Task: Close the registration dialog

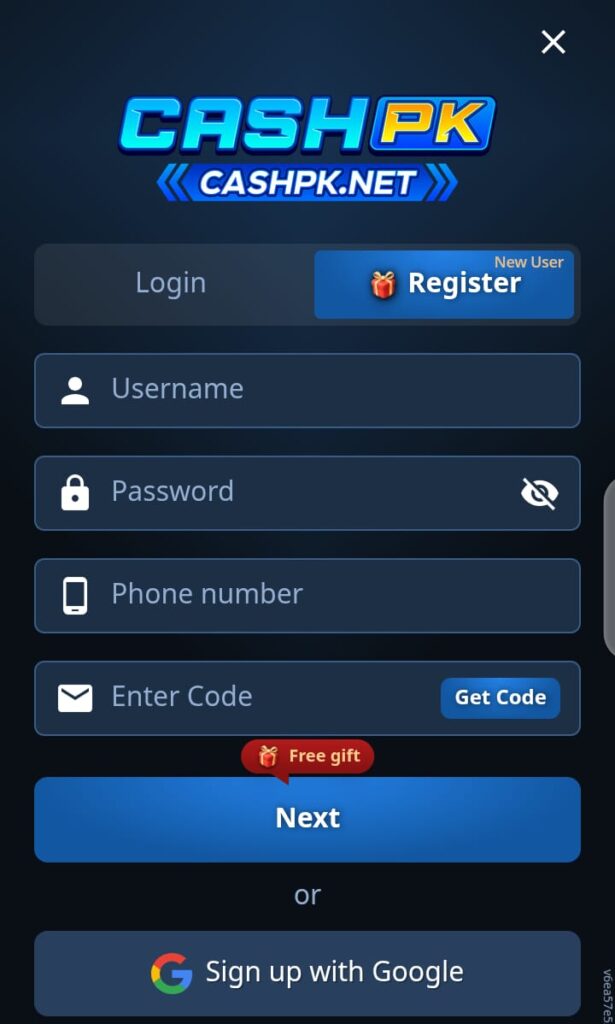Action: [x=553, y=41]
